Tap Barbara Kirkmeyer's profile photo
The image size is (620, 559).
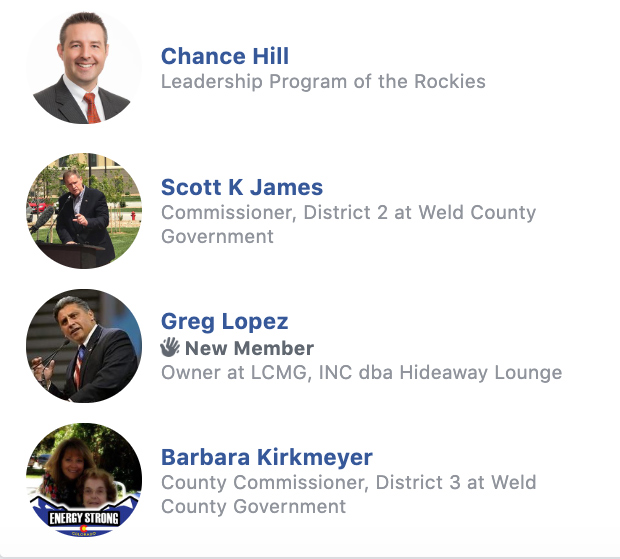point(84,481)
